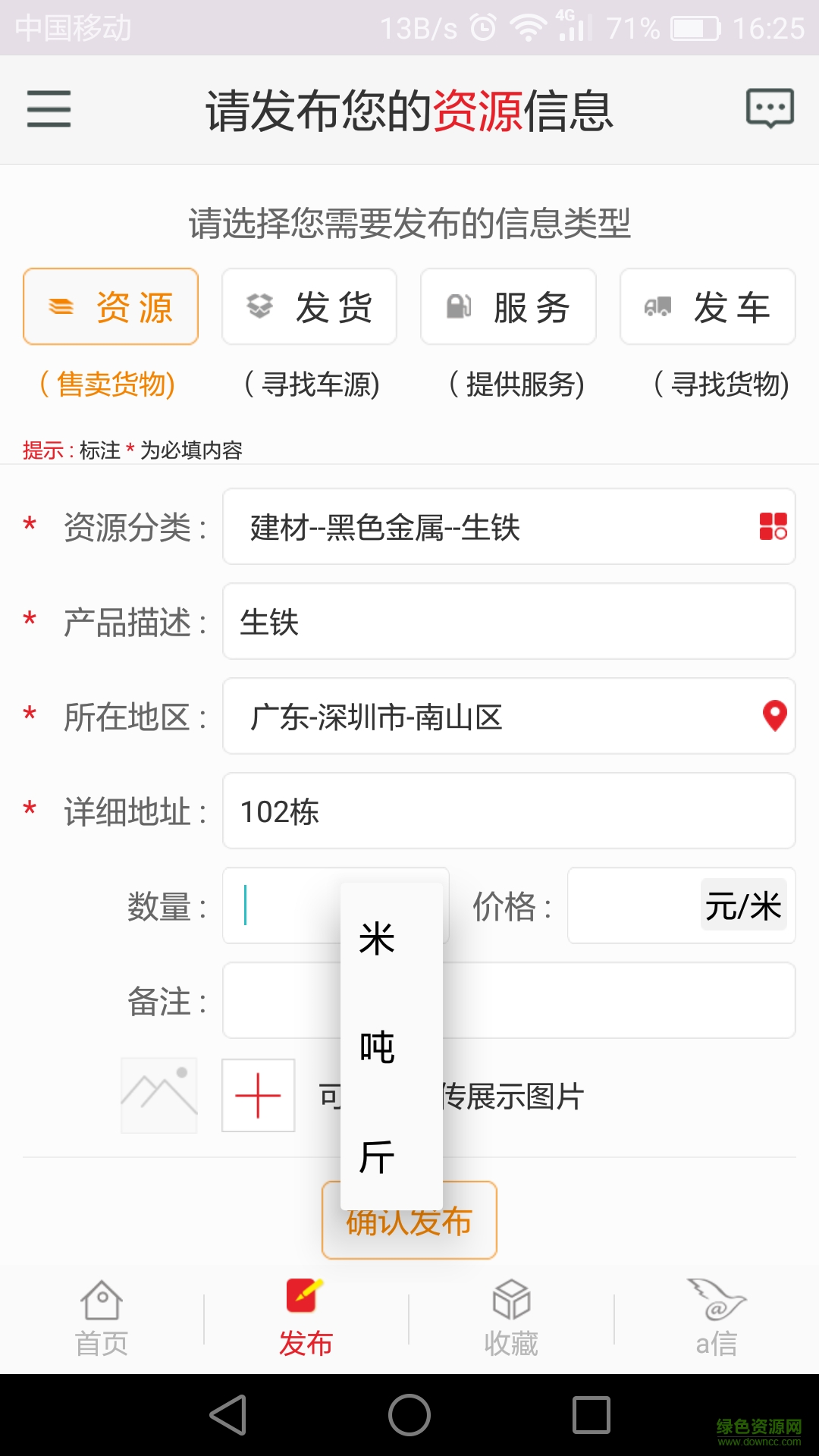Select 吨 as the price unit
Image resolution: width=819 pixels, height=1456 pixels.
(x=377, y=1047)
